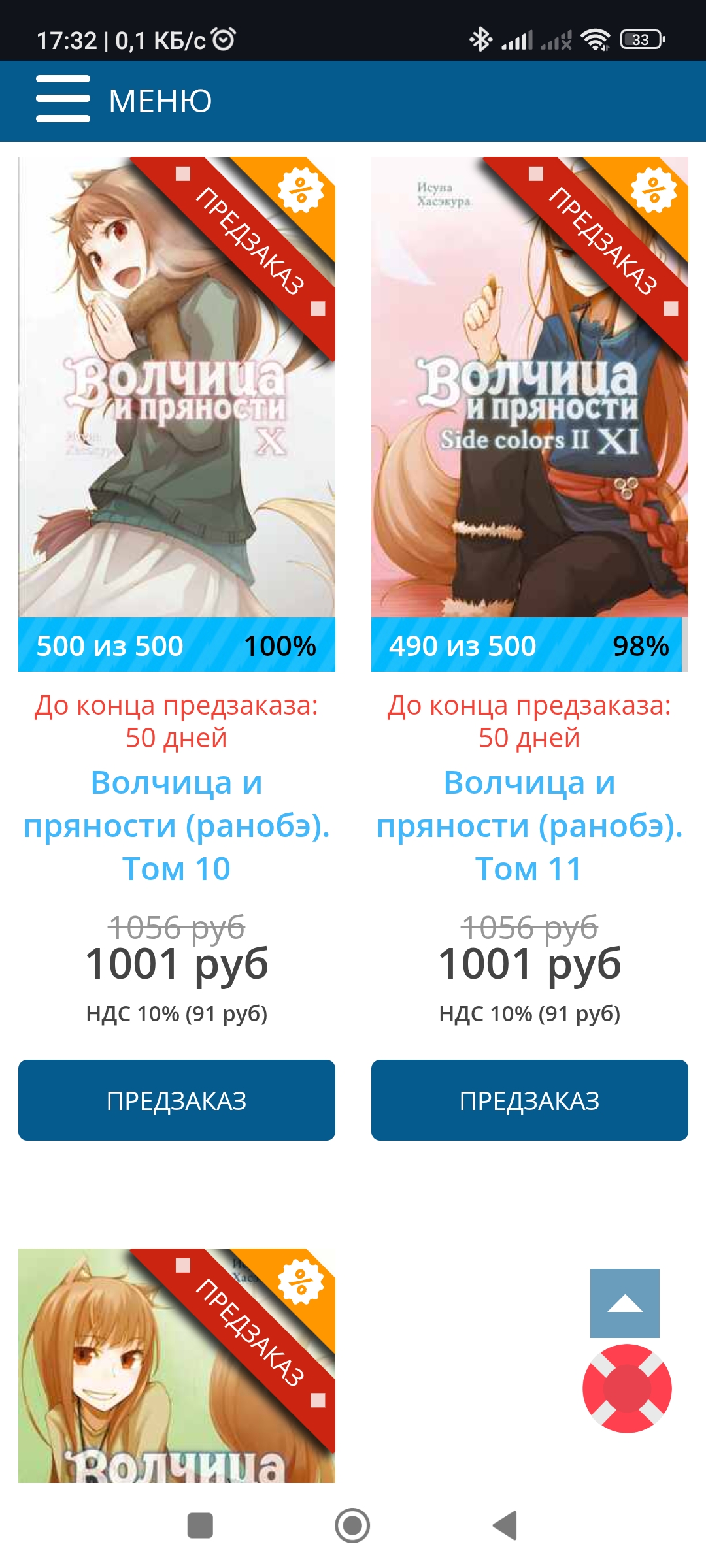Open the Волчица и пряности Том 11 title link

click(x=529, y=826)
